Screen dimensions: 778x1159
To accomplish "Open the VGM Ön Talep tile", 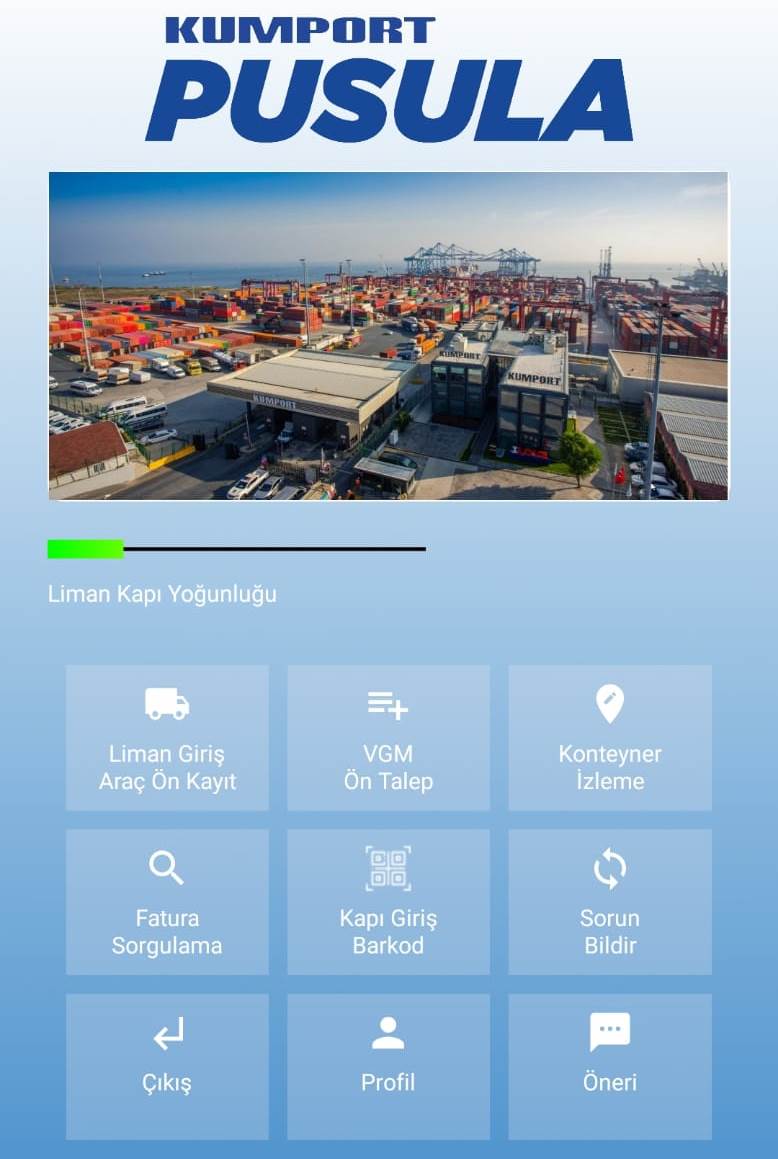I will (388, 738).
